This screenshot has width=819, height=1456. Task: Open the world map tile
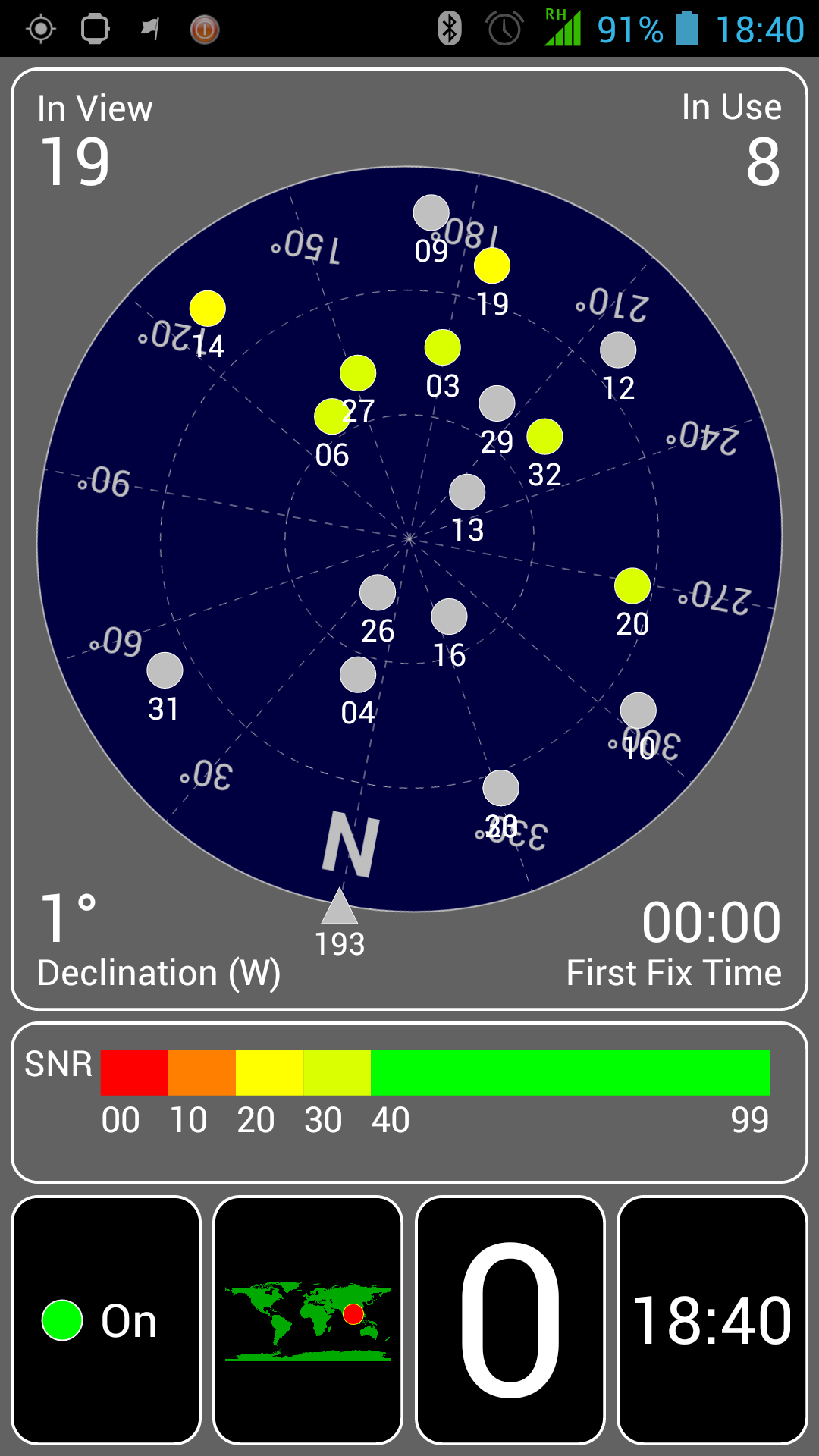(308, 1320)
